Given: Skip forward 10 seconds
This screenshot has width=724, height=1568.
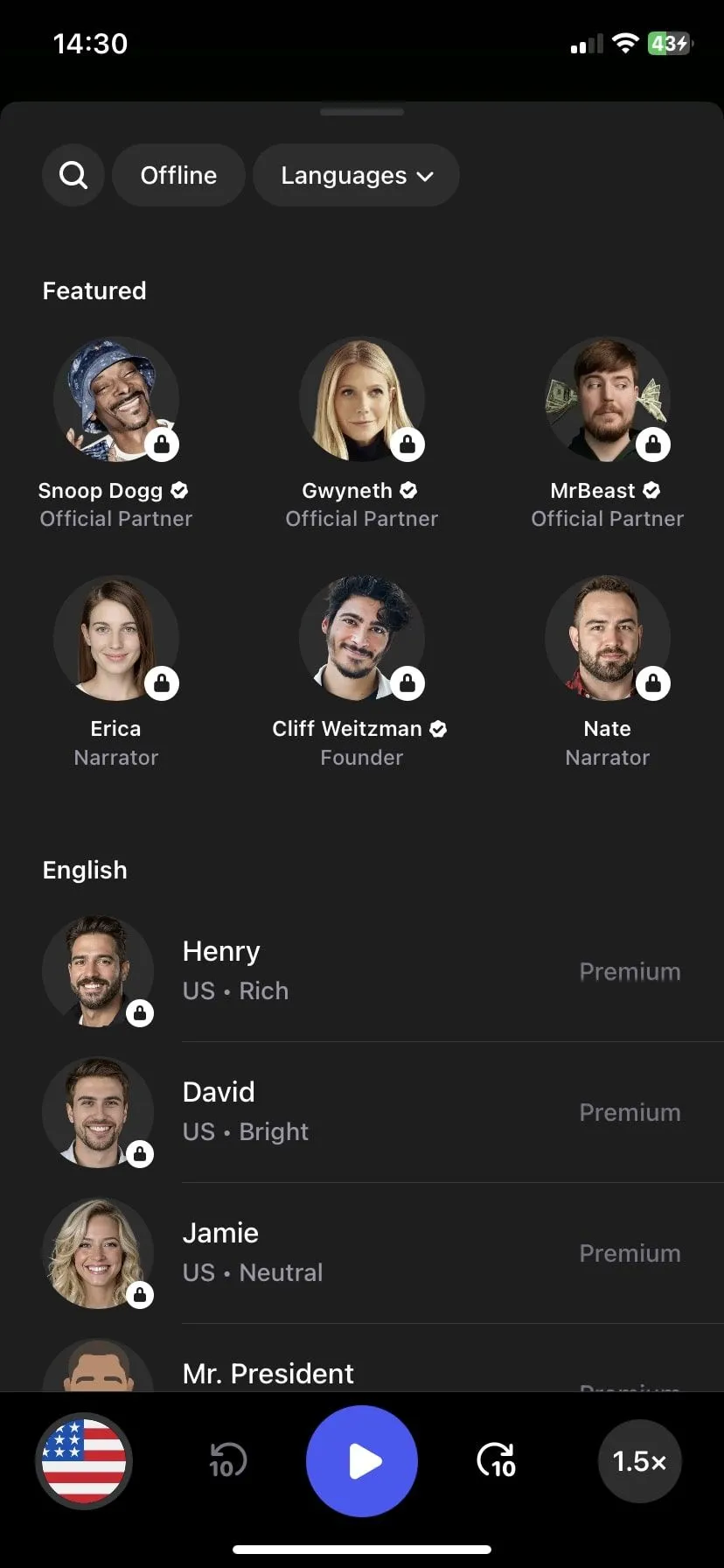Looking at the screenshot, I should (x=496, y=1461).
